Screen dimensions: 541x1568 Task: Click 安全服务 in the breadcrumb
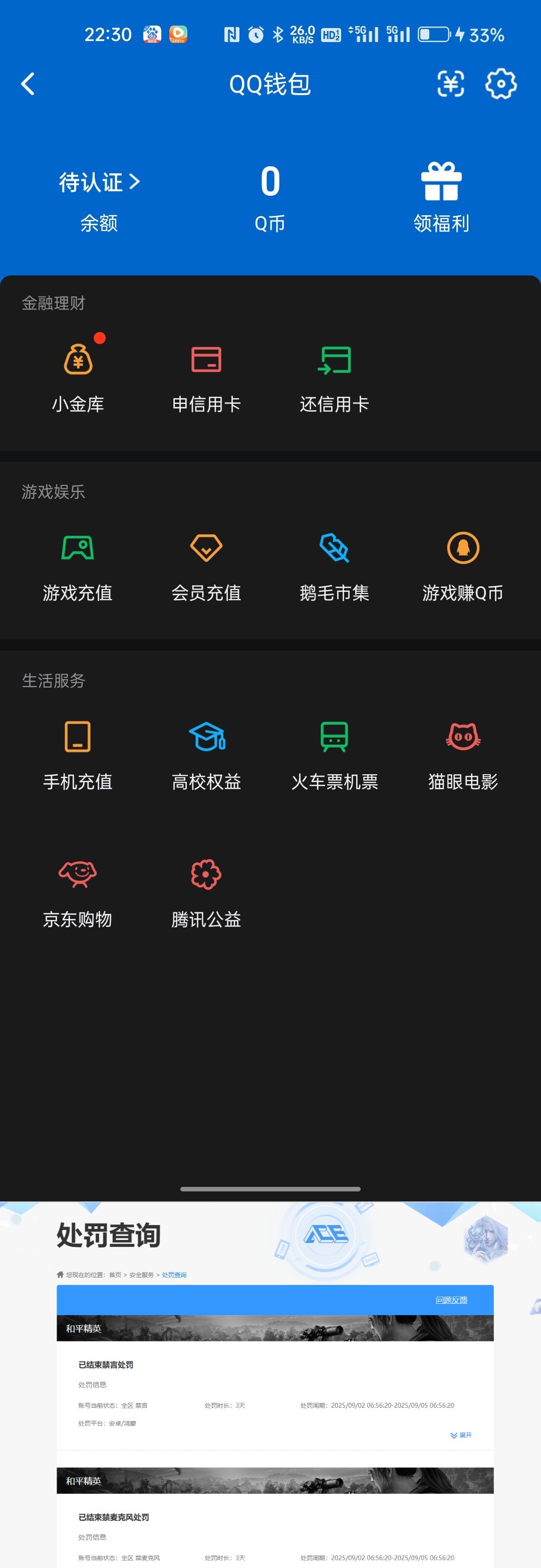[141, 1274]
